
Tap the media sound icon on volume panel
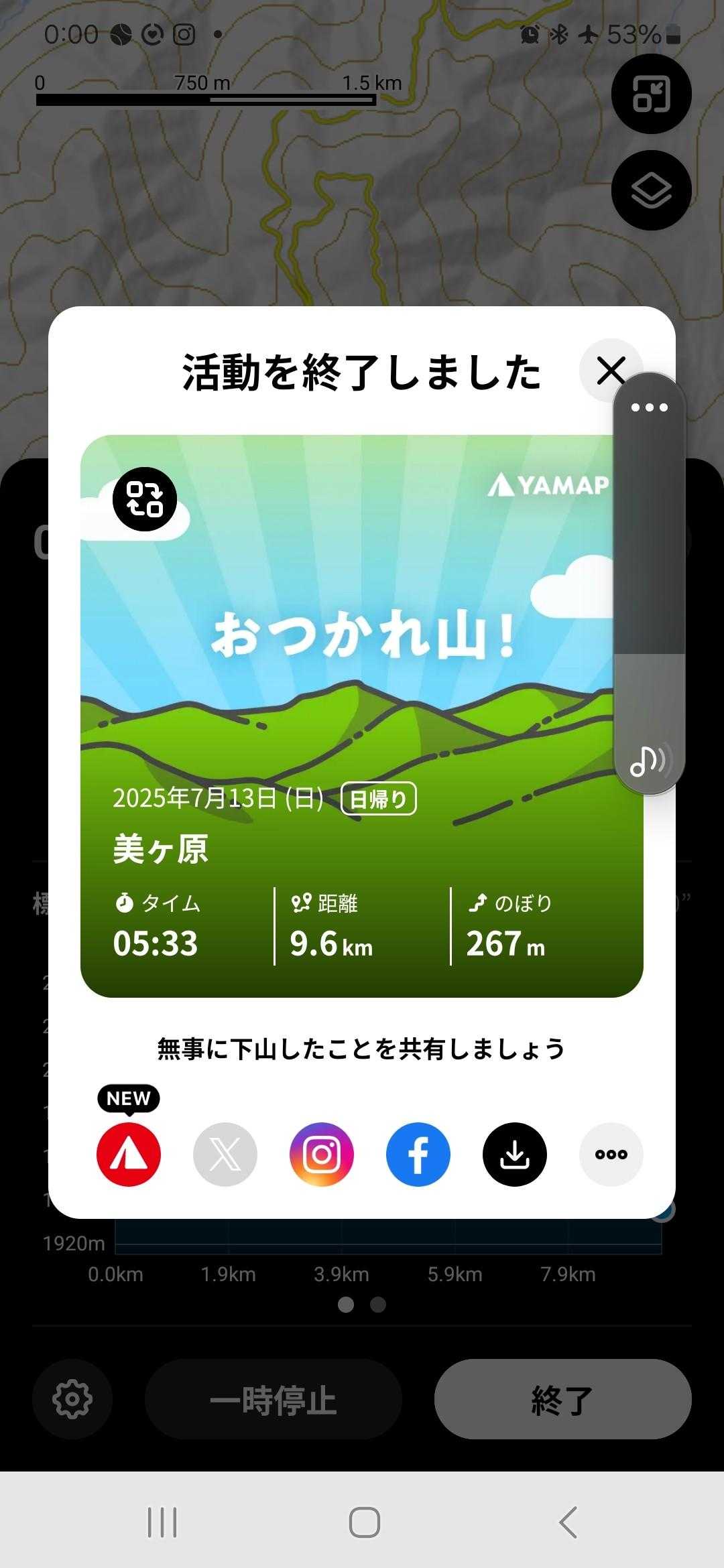pos(649,760)
